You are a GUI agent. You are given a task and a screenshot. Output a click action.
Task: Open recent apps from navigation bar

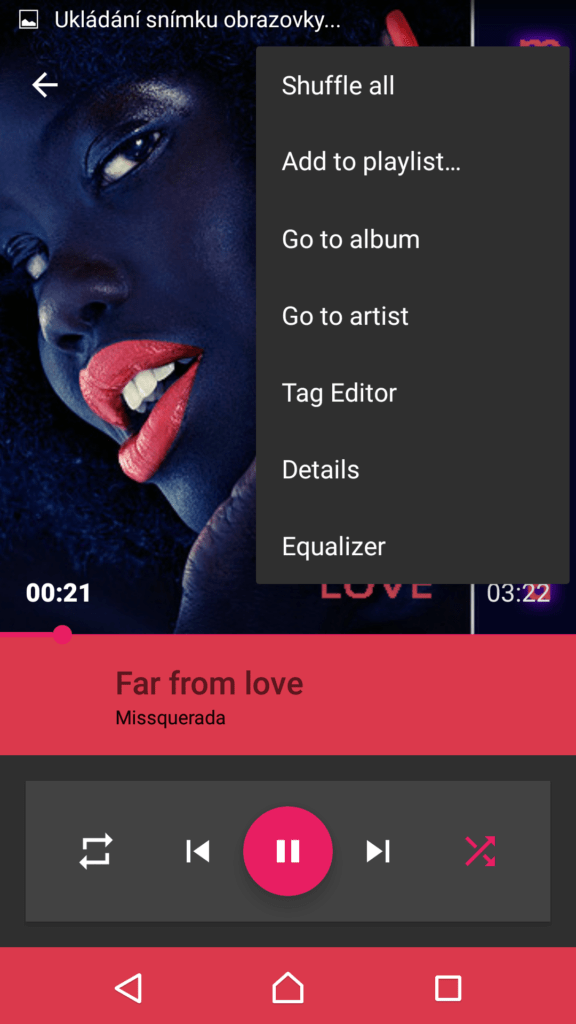(448, 988)
